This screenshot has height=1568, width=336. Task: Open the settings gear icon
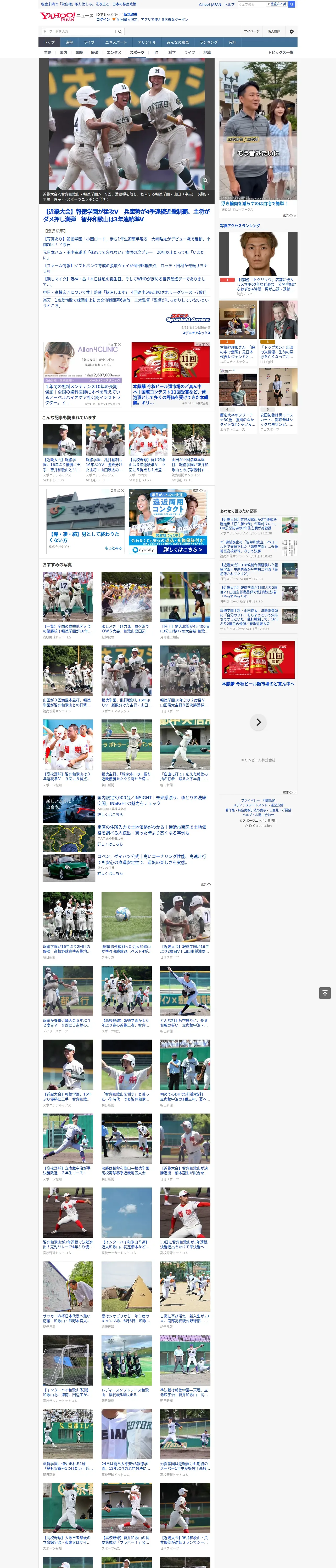click(x=292, y=31)
